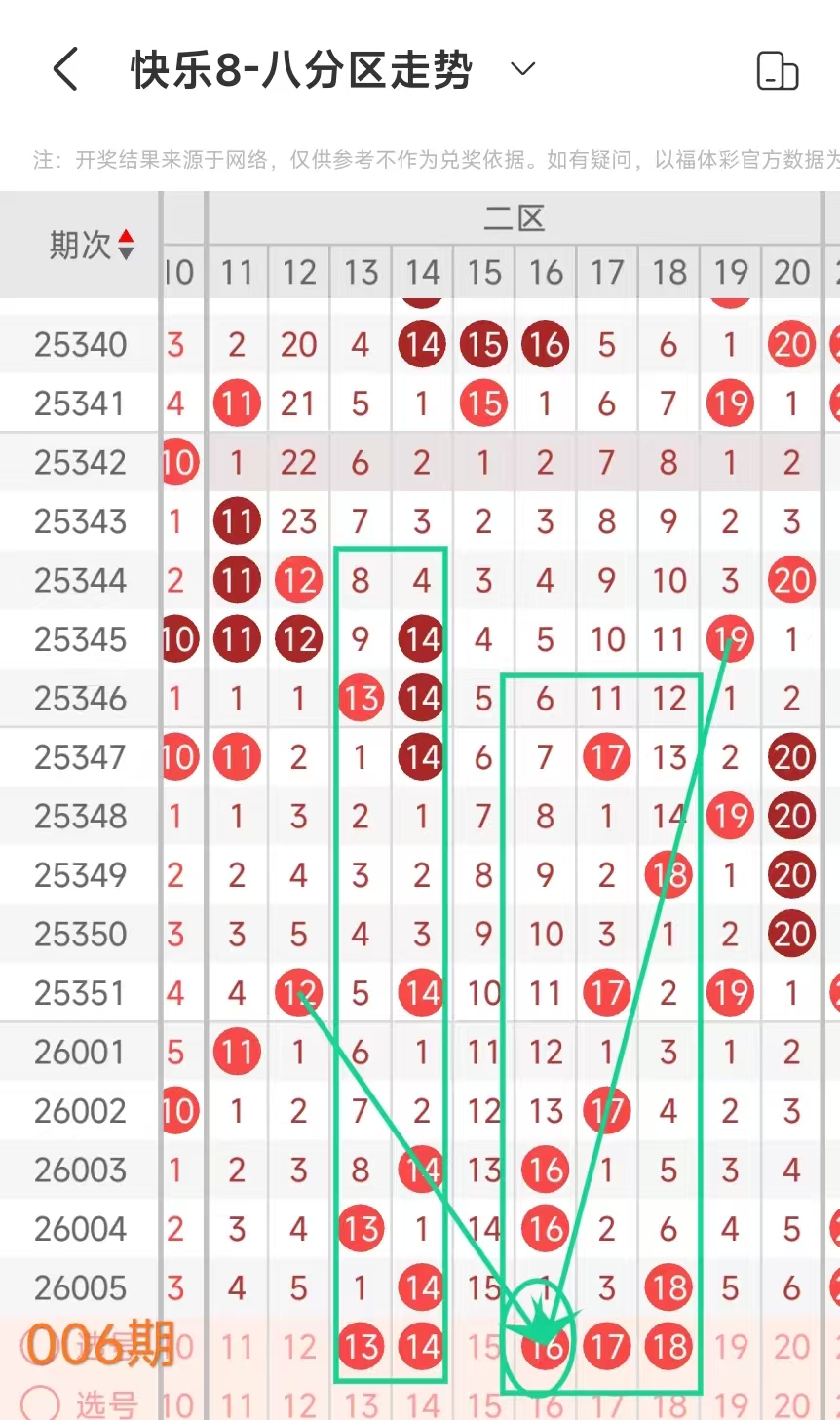840x1420 pixels.
Task: Deselect picked ball 13 in the 选号 row
Action: [x=361, y=1347]
